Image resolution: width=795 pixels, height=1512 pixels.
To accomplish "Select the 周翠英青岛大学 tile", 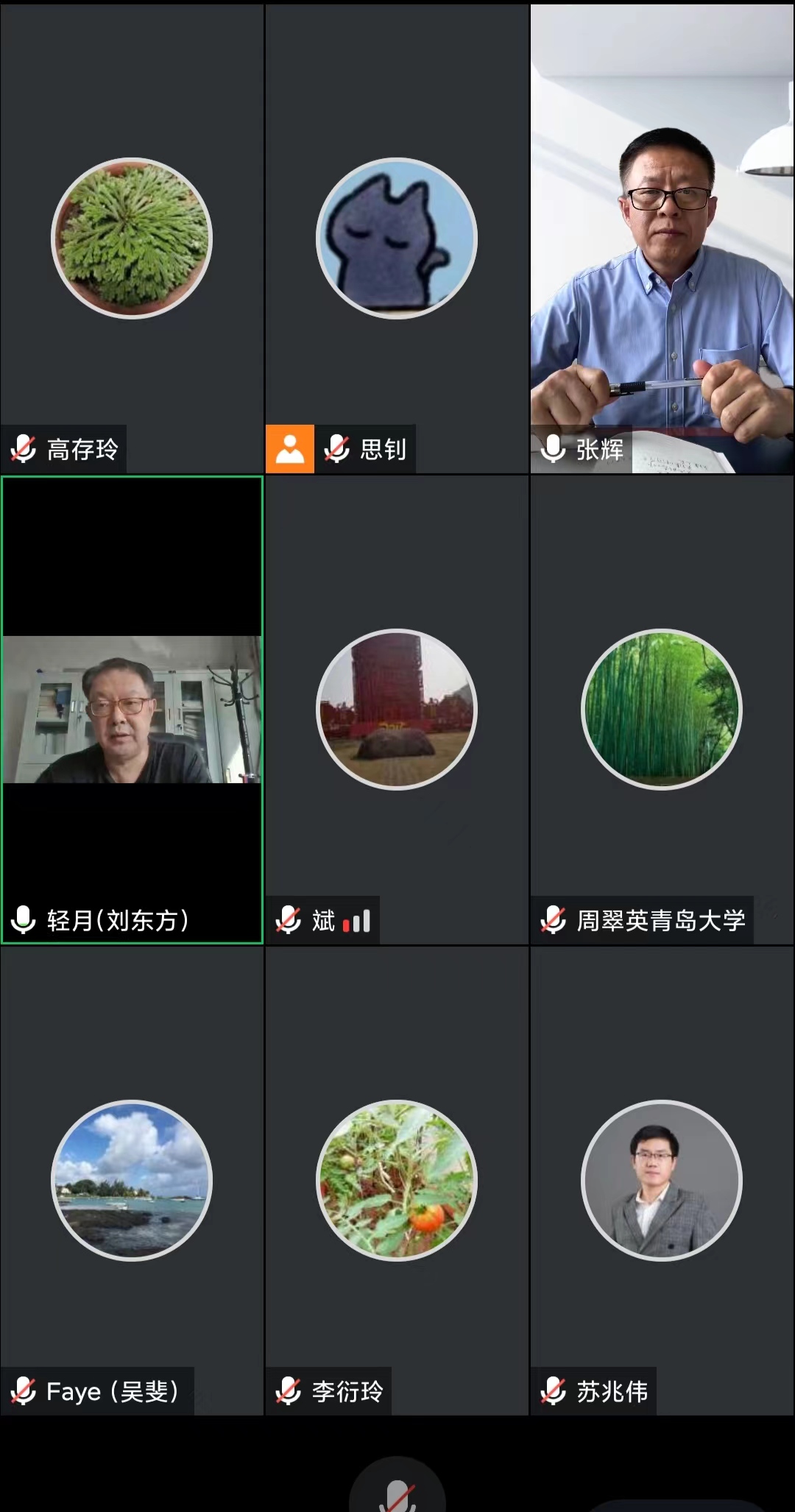I will [662, 709].
